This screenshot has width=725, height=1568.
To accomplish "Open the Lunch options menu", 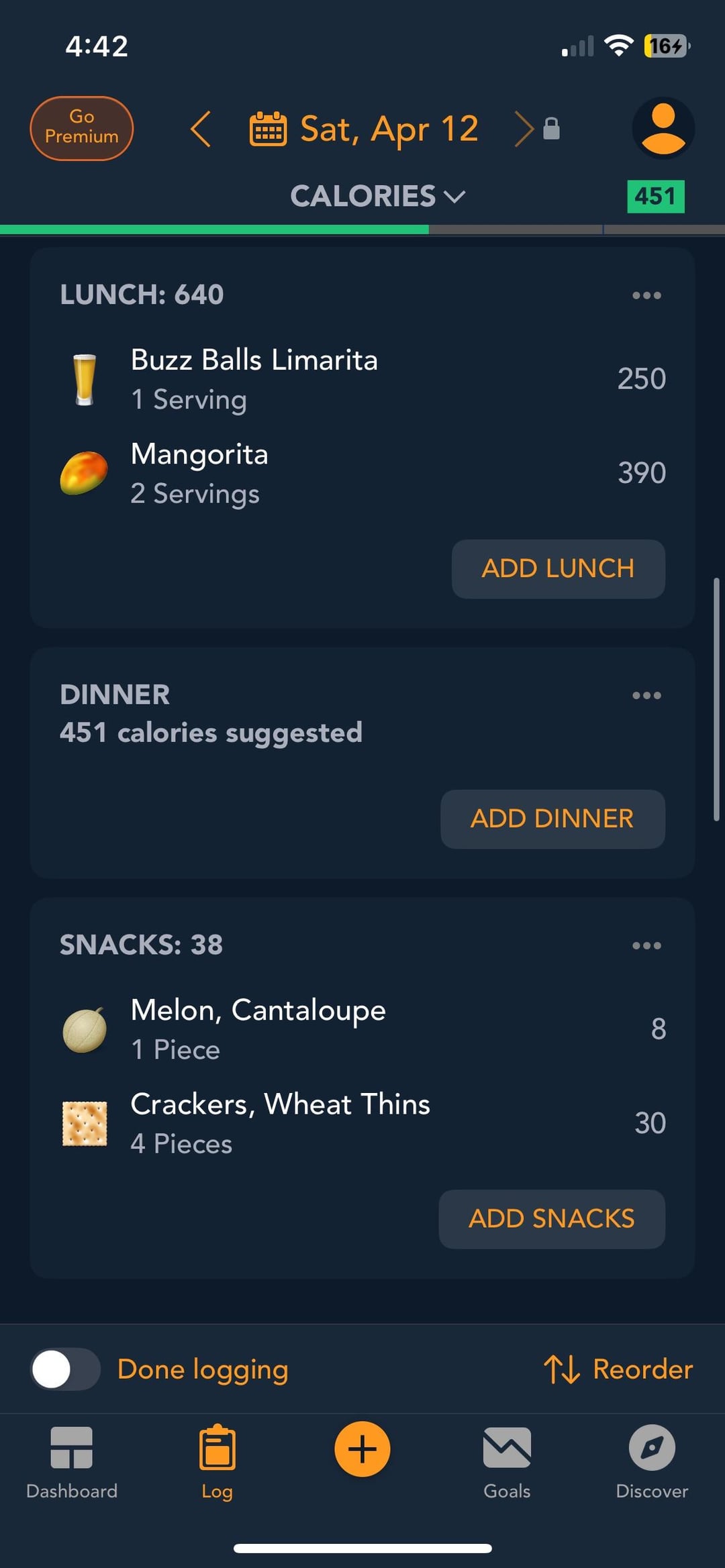I will (x=646, y=295).
